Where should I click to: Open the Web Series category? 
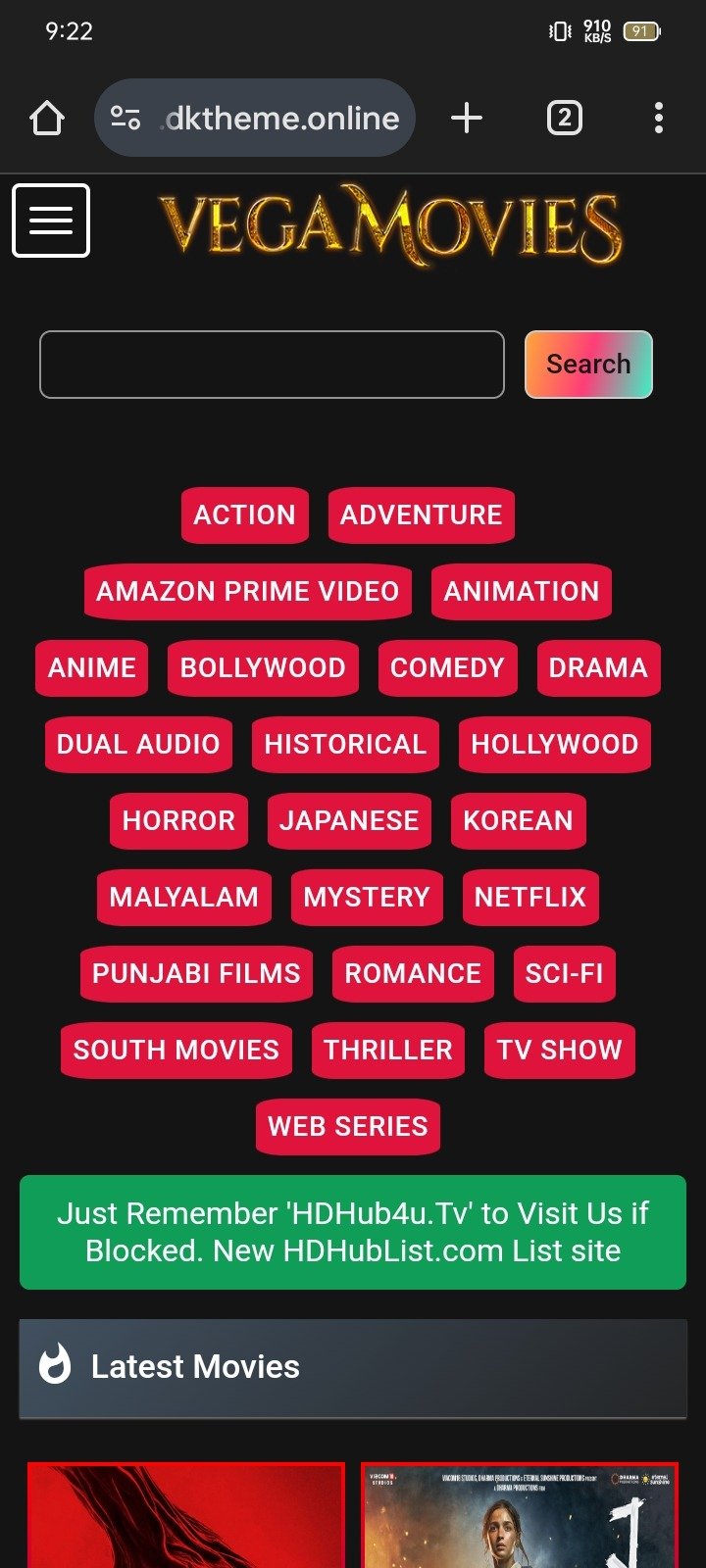tap(348, 1126)
